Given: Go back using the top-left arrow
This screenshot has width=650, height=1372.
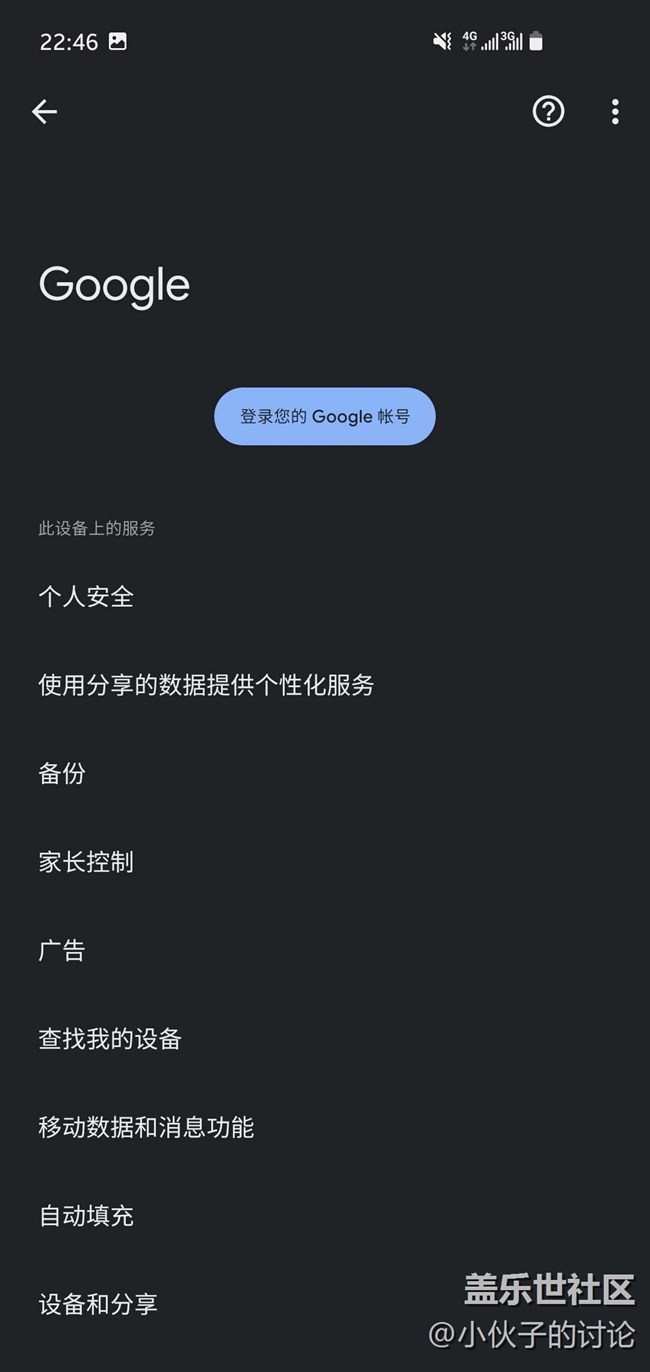Looking at the screenshot, I should (x=44, y=111).
